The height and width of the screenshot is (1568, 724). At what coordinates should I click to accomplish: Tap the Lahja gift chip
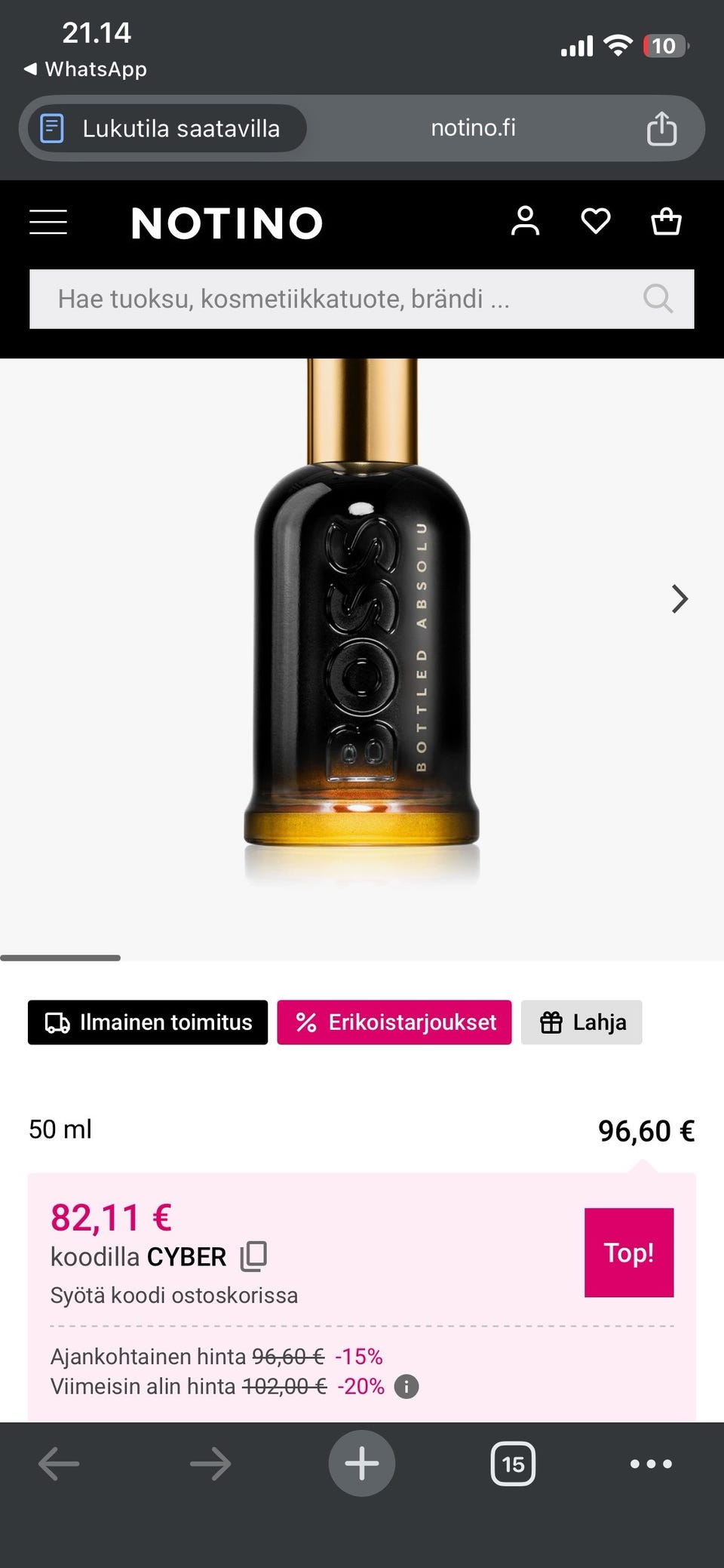pyautogui.click(x=581, y=1022)
